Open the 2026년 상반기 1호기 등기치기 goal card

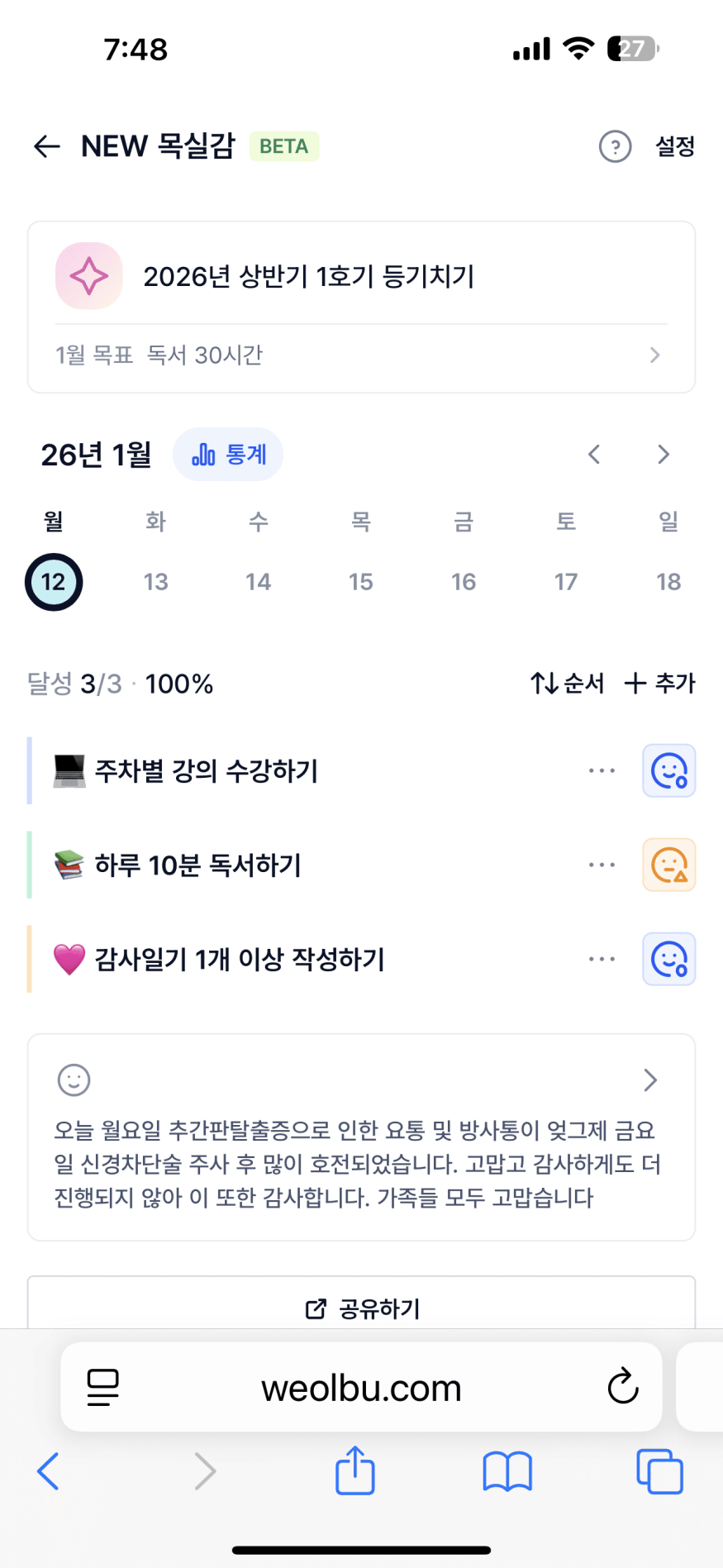tap(361, 276)
